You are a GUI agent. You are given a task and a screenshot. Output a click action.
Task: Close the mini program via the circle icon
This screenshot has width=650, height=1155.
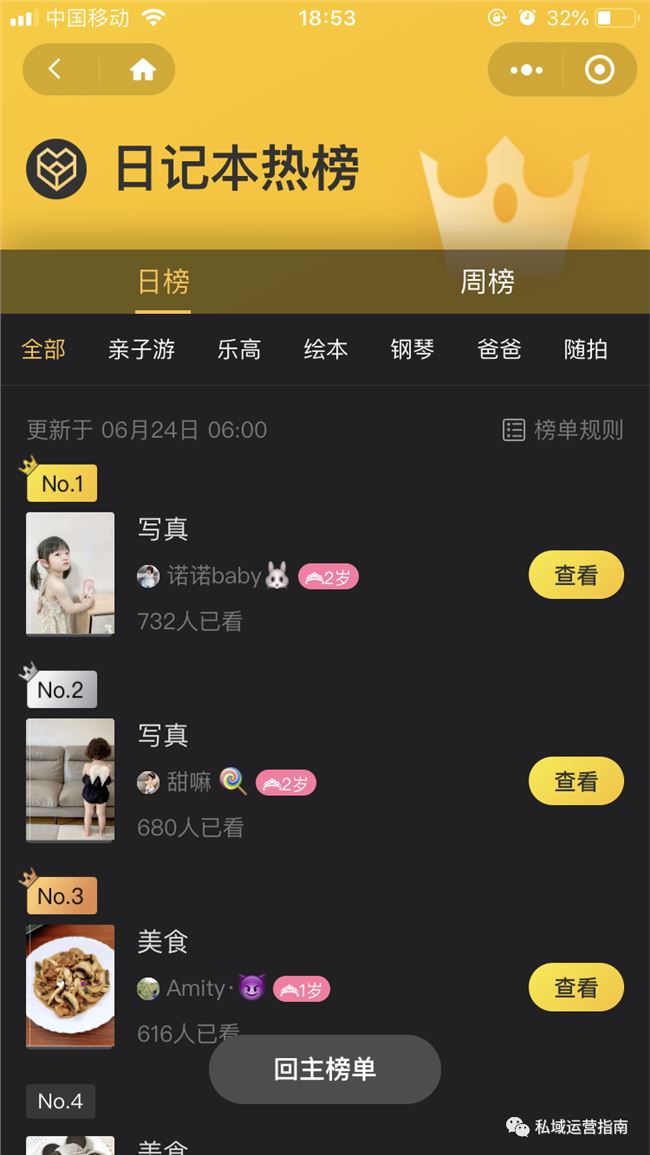tap(599, 70)
